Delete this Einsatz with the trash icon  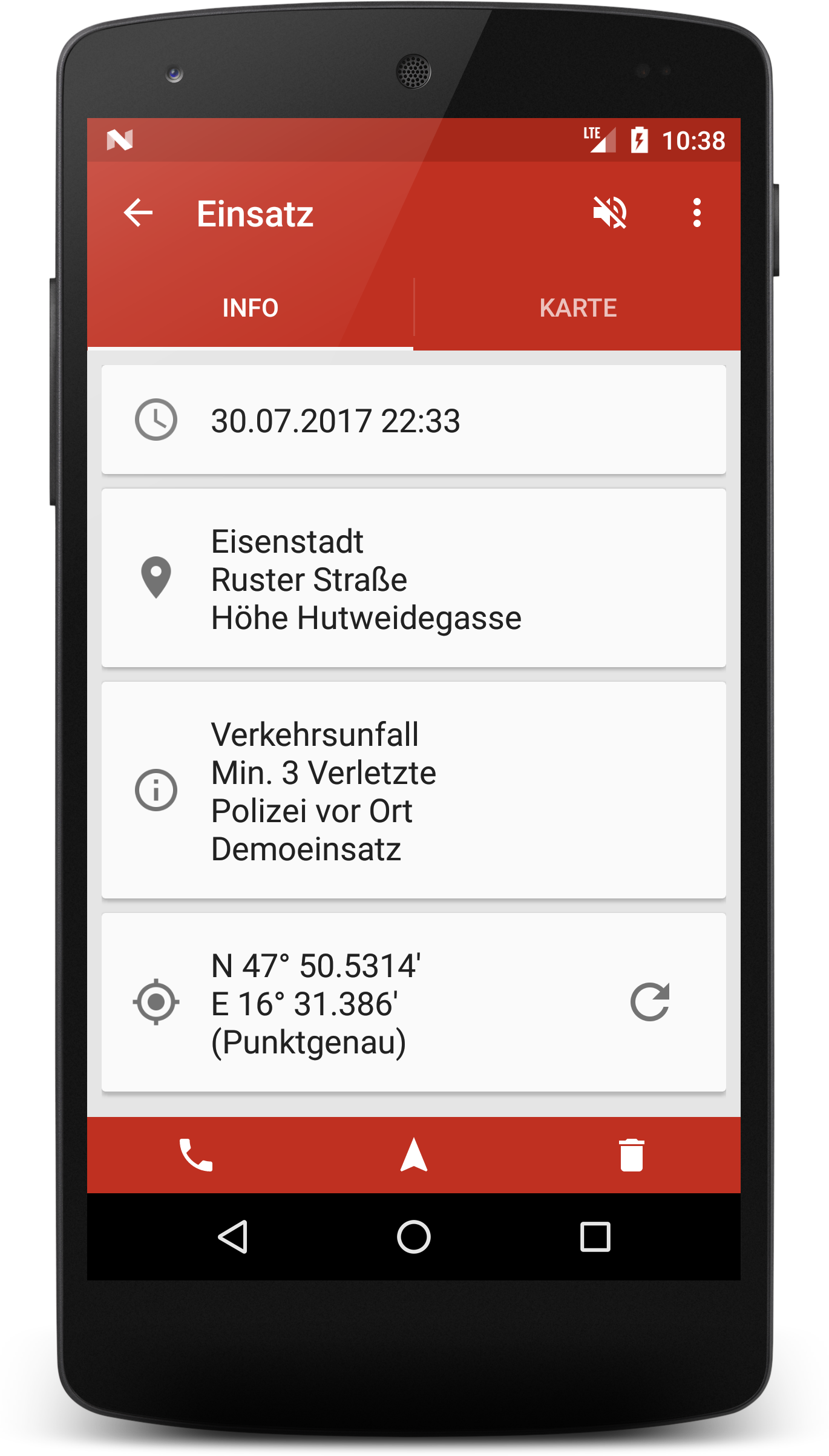click(x=632, y=1155)
